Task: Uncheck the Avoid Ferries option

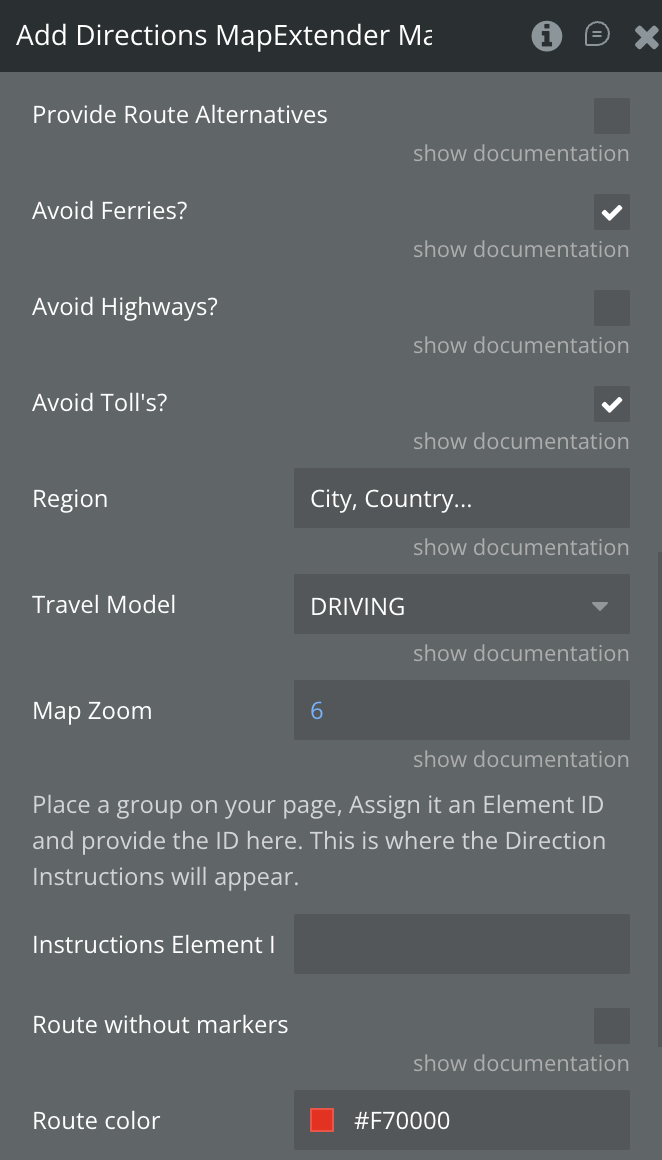Action: (x=611, y=212)
